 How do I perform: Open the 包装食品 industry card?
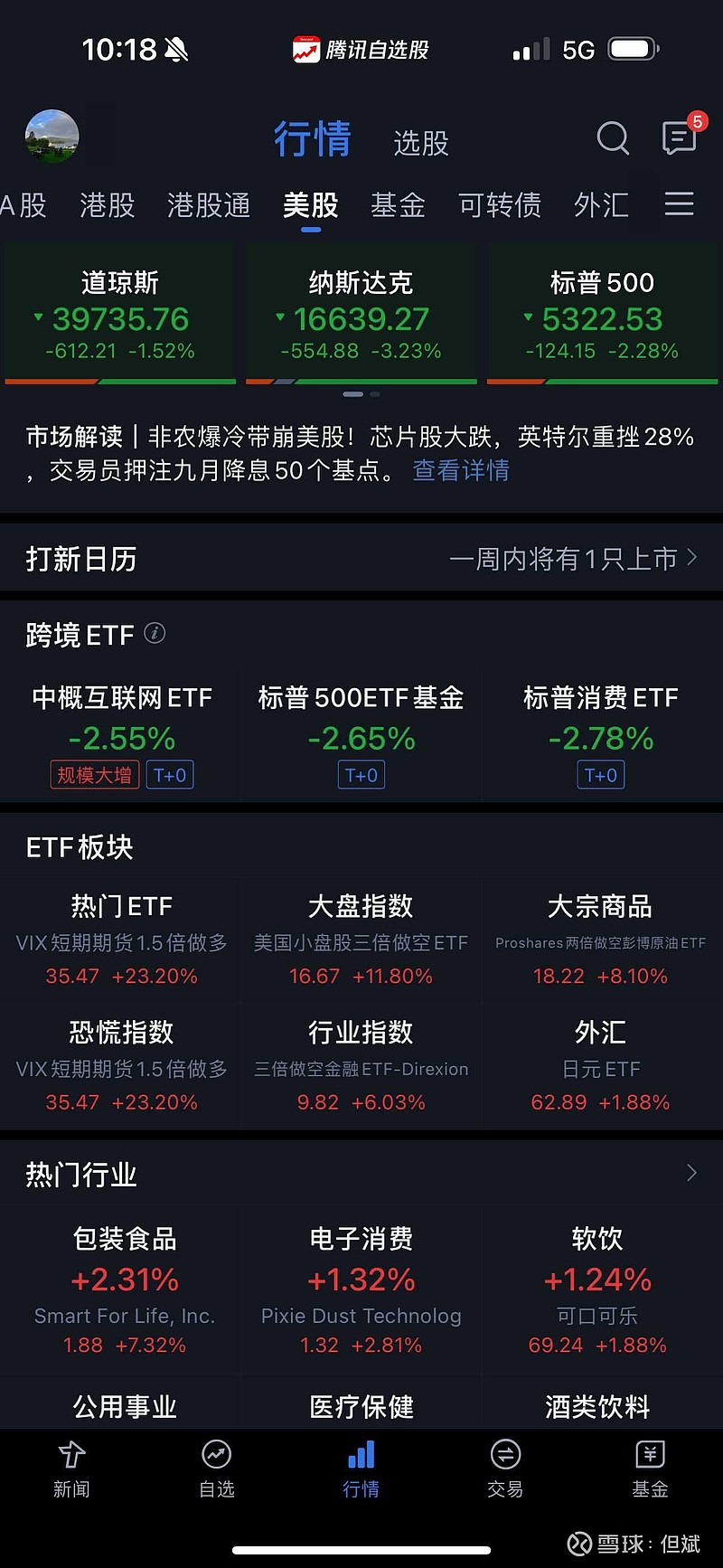tap(125, 1289)
